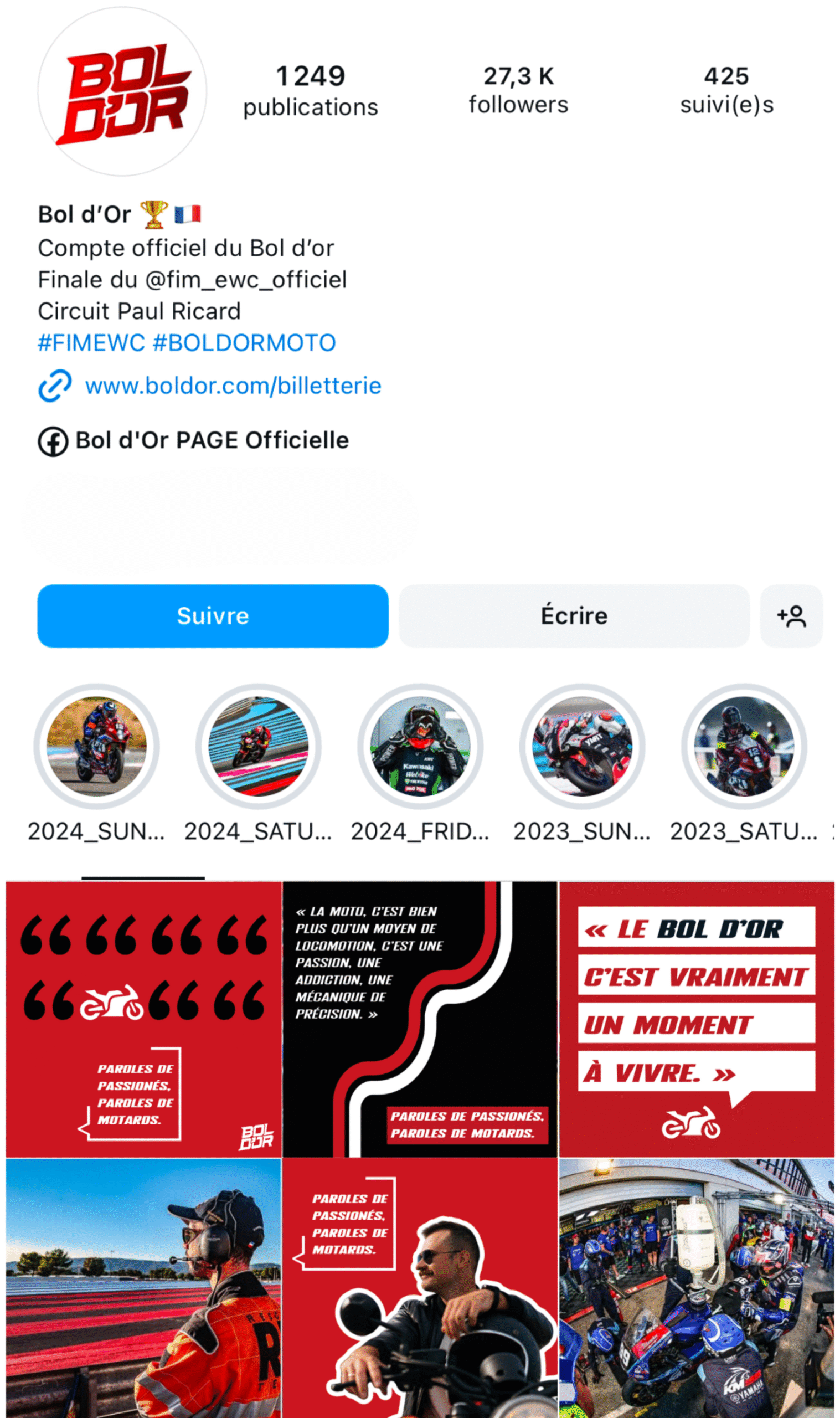Open the @fim_ewc_officiel mention
The height and width of the screenshot is (1418, 840).
246,280
